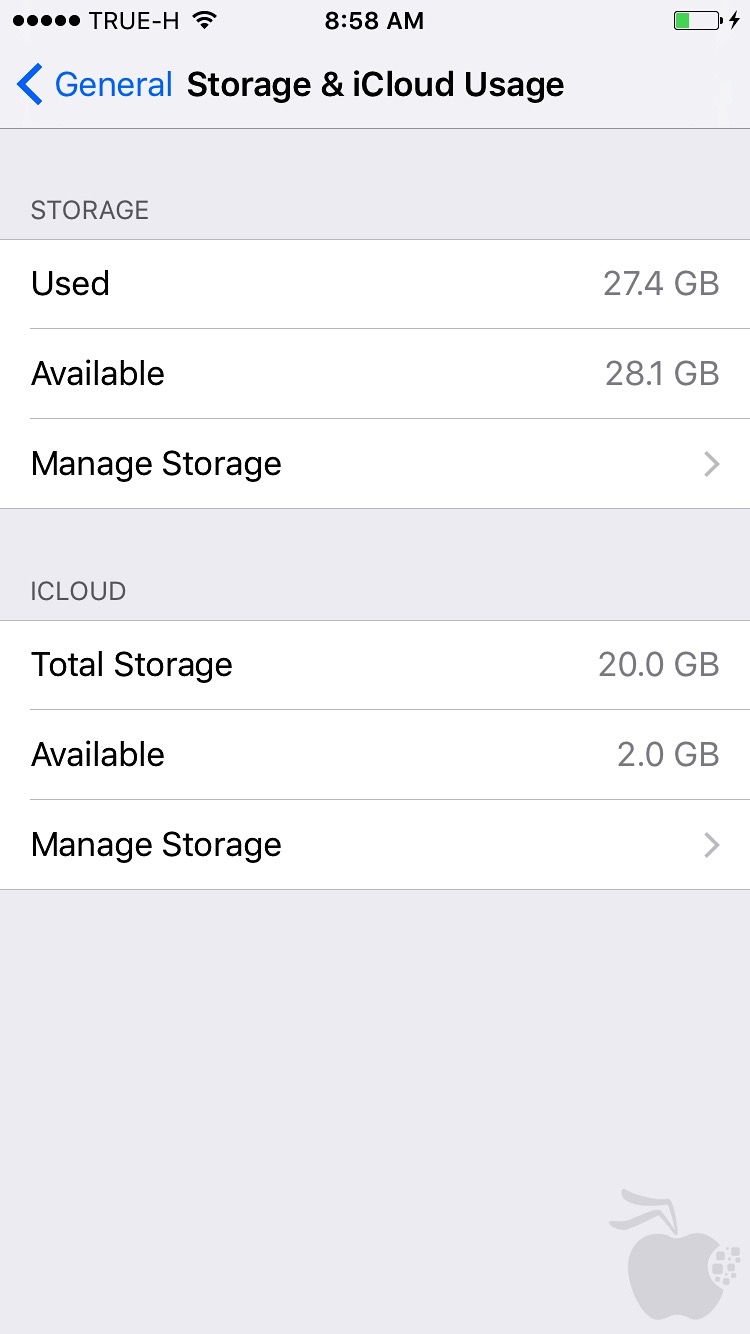Tap the charging bolt icon beside battery
The image size is (750, 1334).
[x=735, y=18]
